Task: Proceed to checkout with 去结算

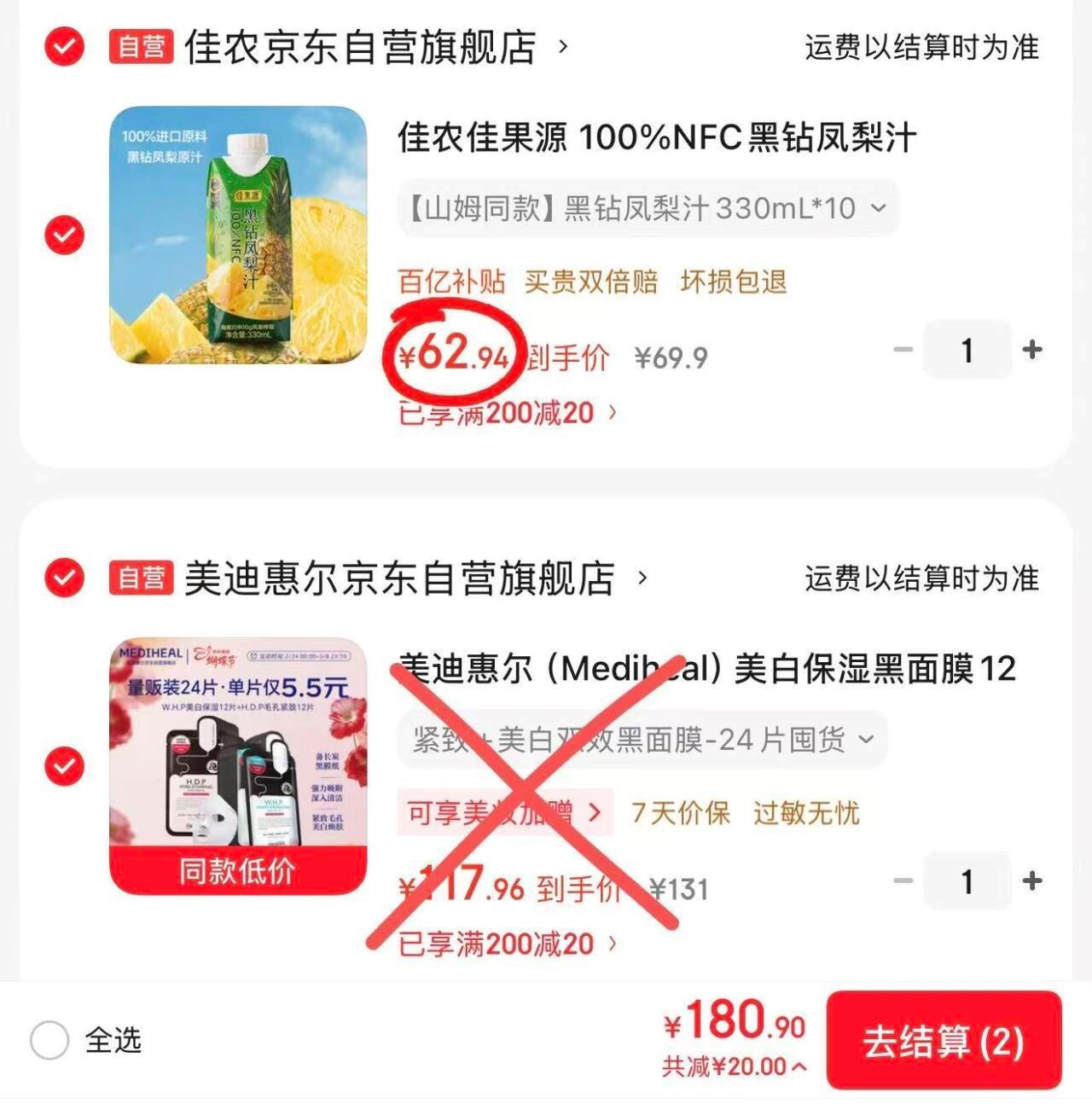Action: (943, 1041)
